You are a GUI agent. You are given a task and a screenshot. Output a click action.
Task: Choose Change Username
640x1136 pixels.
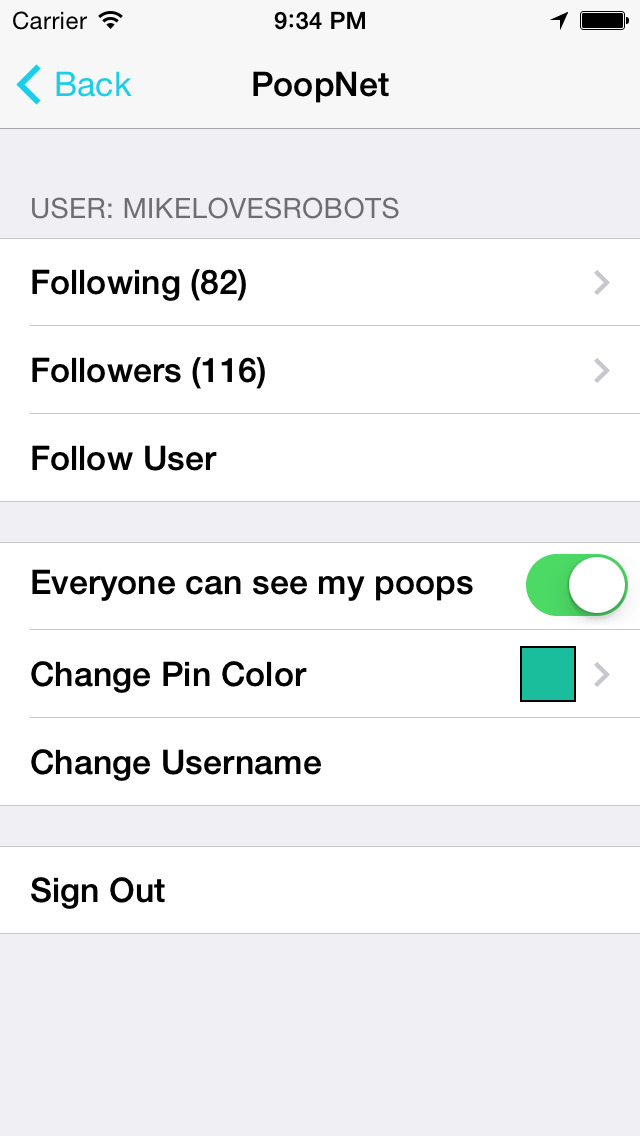[320, 763]
